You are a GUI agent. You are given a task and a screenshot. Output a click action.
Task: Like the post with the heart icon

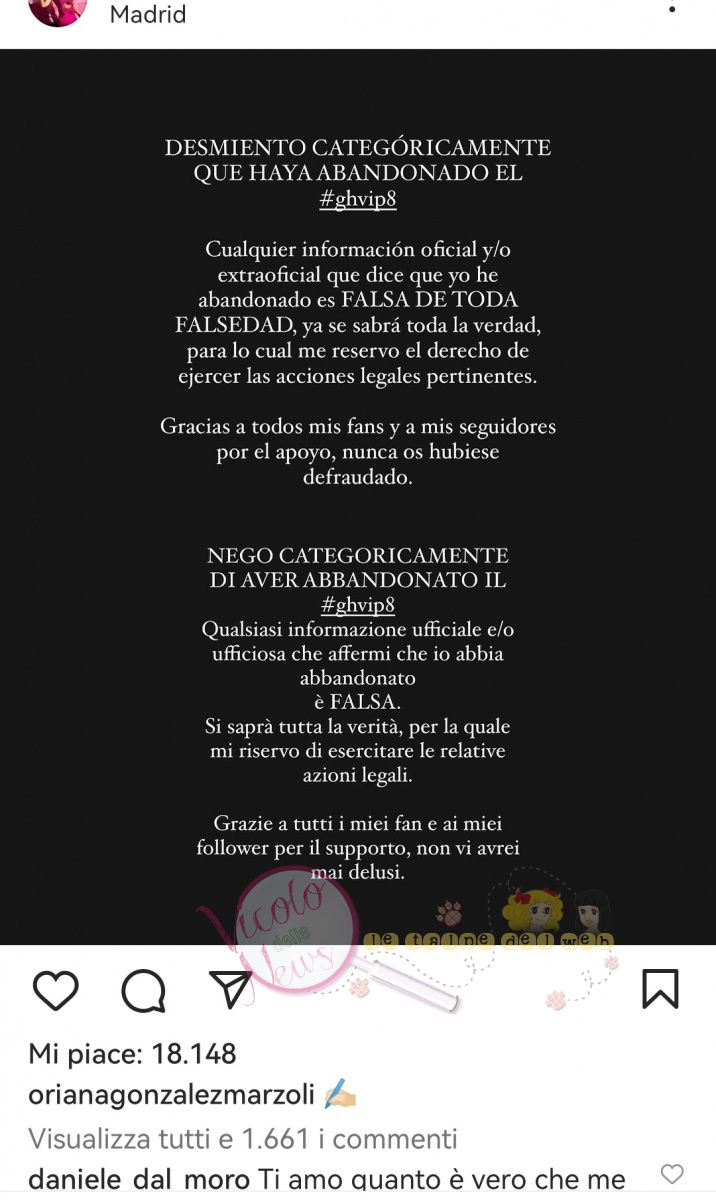pyautogui.click(x=56, y=990)
